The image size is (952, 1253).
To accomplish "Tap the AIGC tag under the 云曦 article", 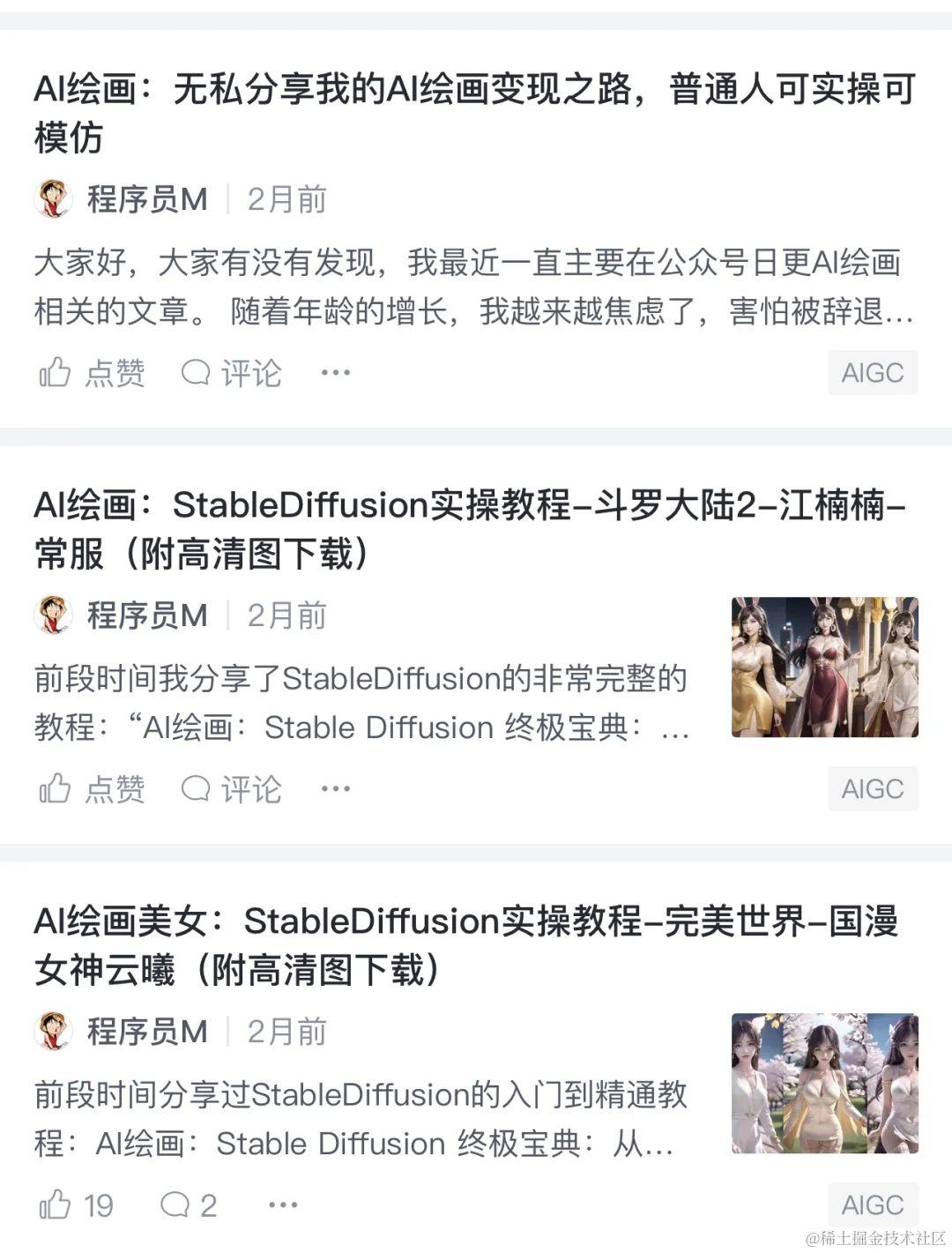I will [x=872, y=1205].
